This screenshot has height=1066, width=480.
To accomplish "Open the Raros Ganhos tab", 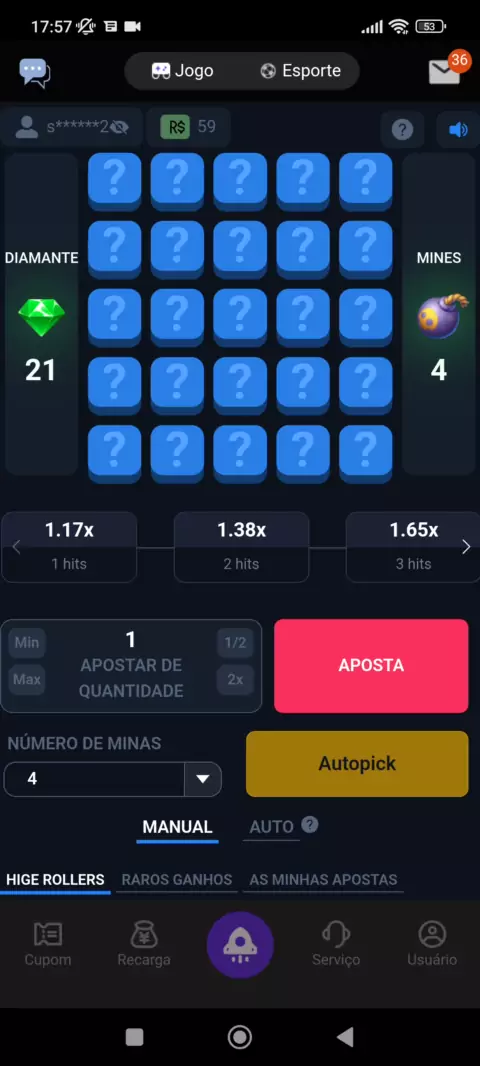I will [x=177, y=879].
